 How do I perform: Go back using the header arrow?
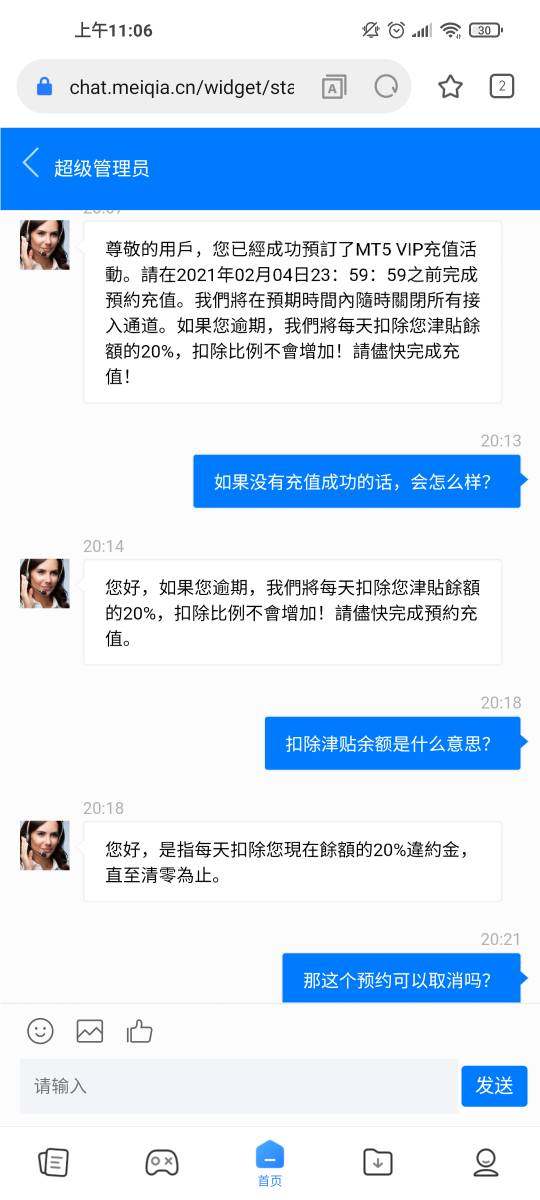point(31,163)
